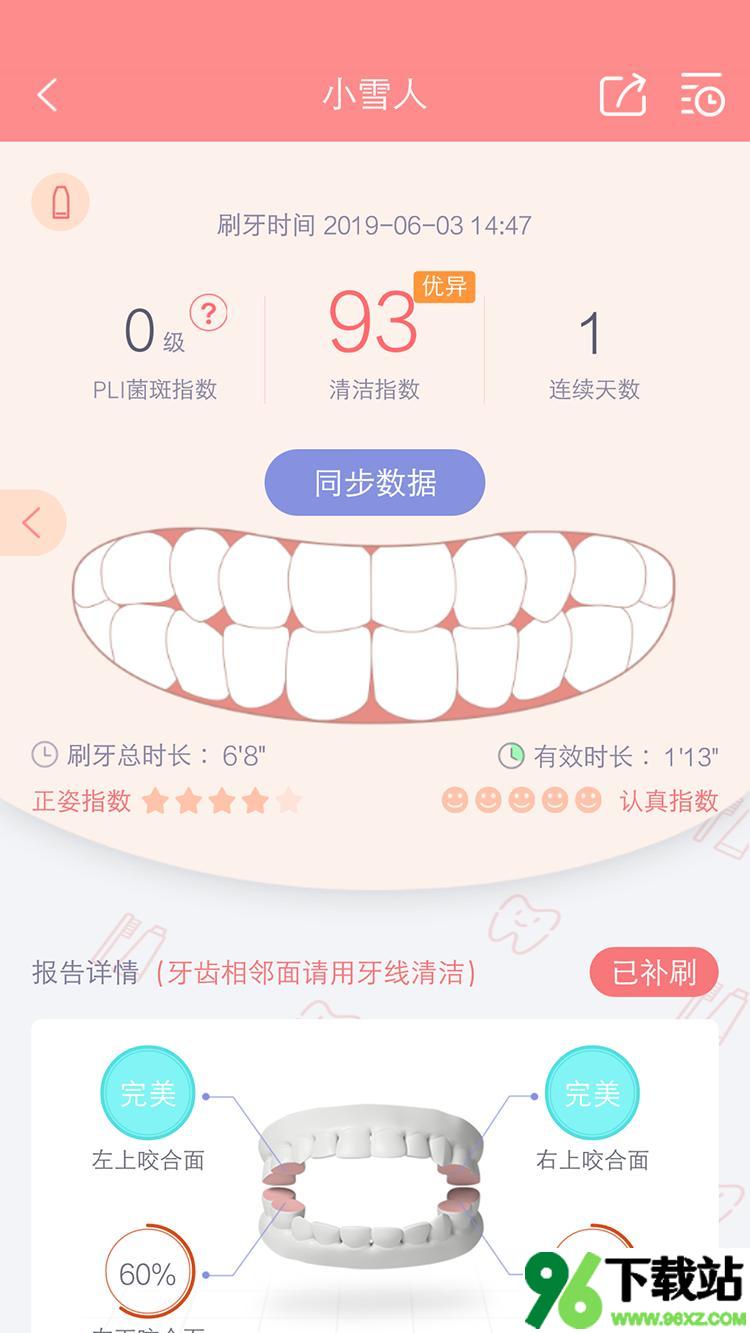Screen dimensions: 750x1333
Task: Open brushing history list icon
Action: click(x=702, y=95)
